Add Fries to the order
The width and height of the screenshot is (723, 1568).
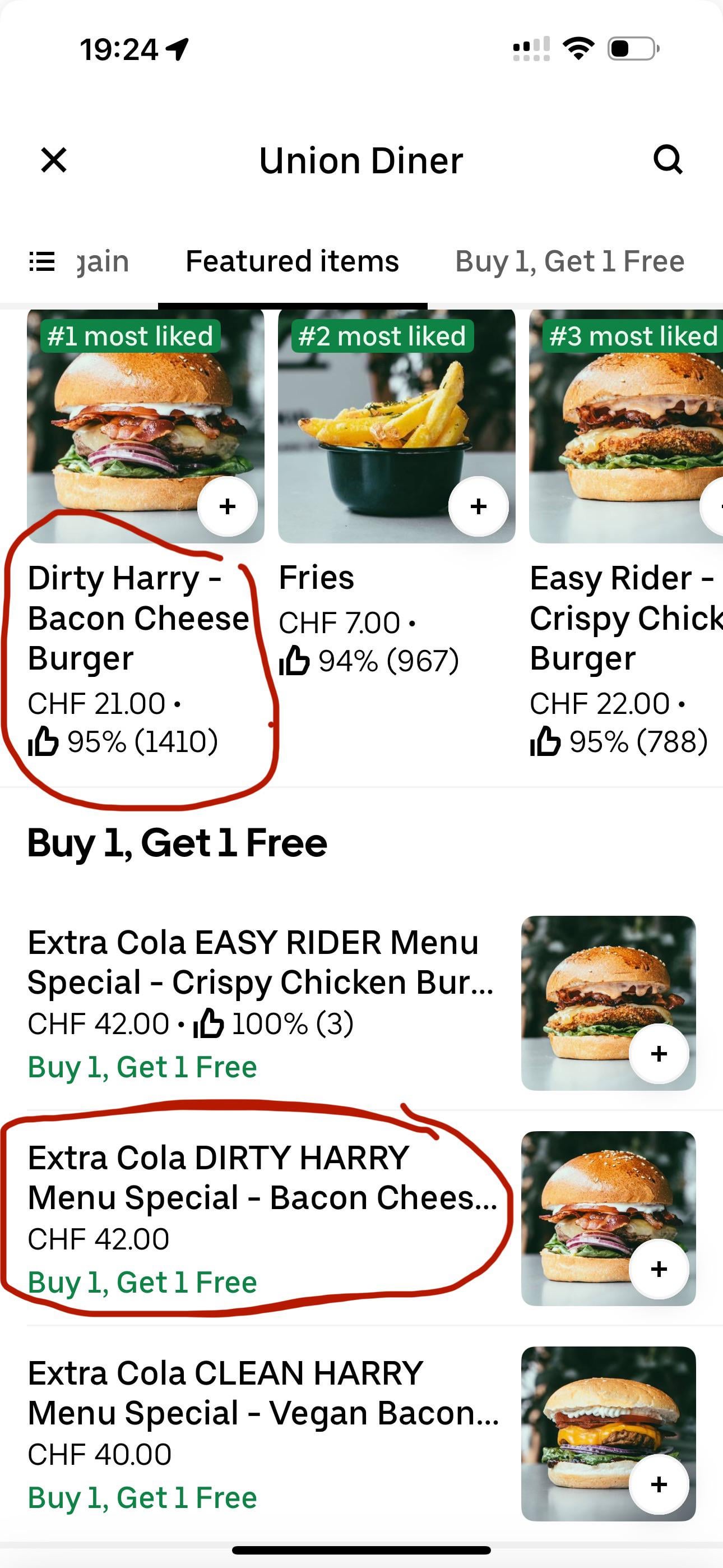point(478,506)
